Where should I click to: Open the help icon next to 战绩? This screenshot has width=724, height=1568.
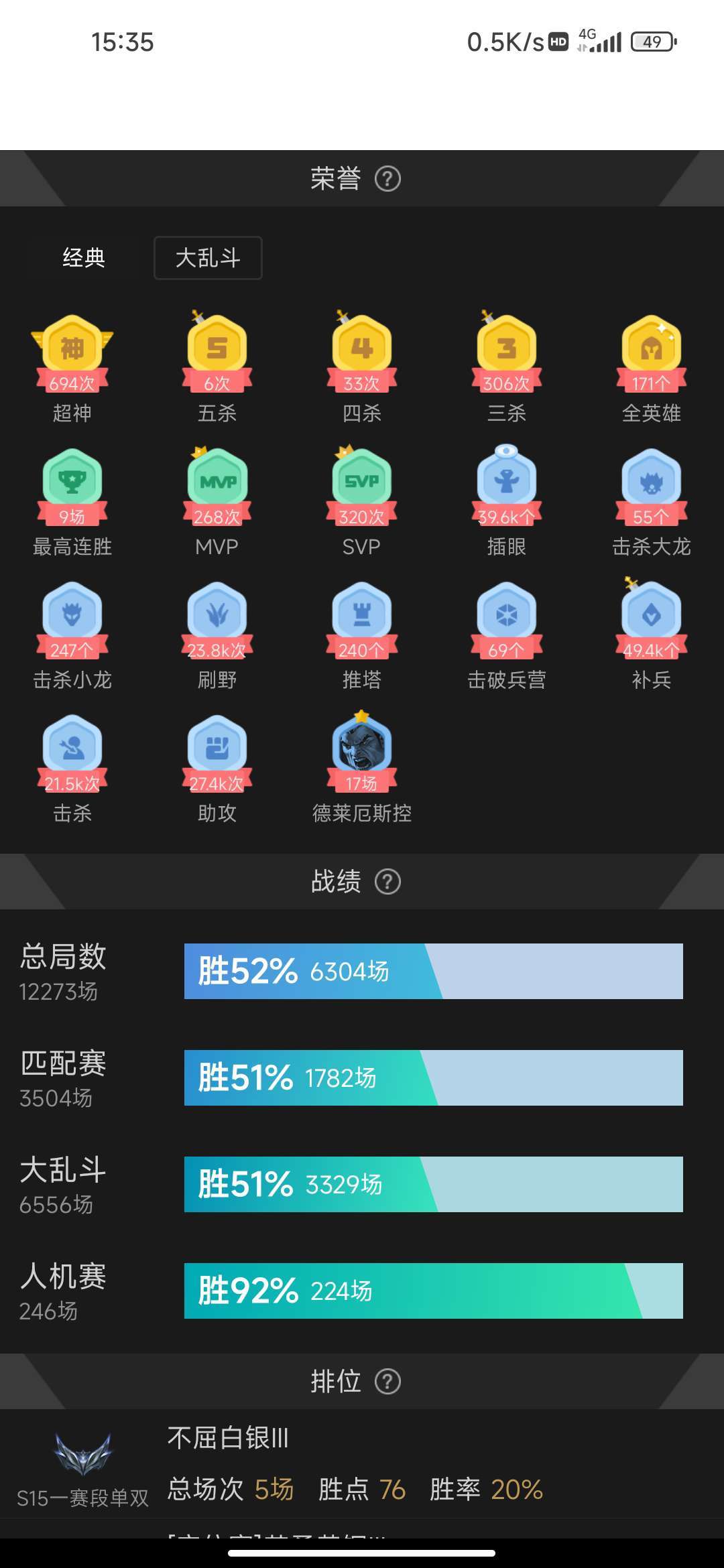[x=387, y=882]
